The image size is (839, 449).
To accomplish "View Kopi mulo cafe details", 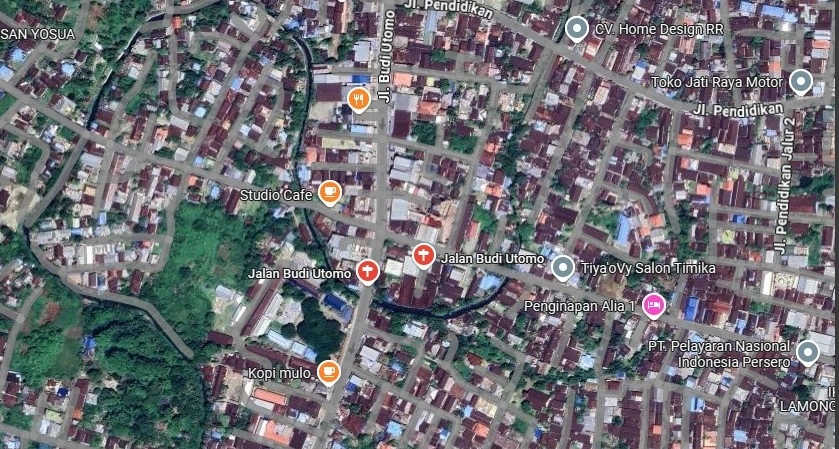I will (328, 373).
